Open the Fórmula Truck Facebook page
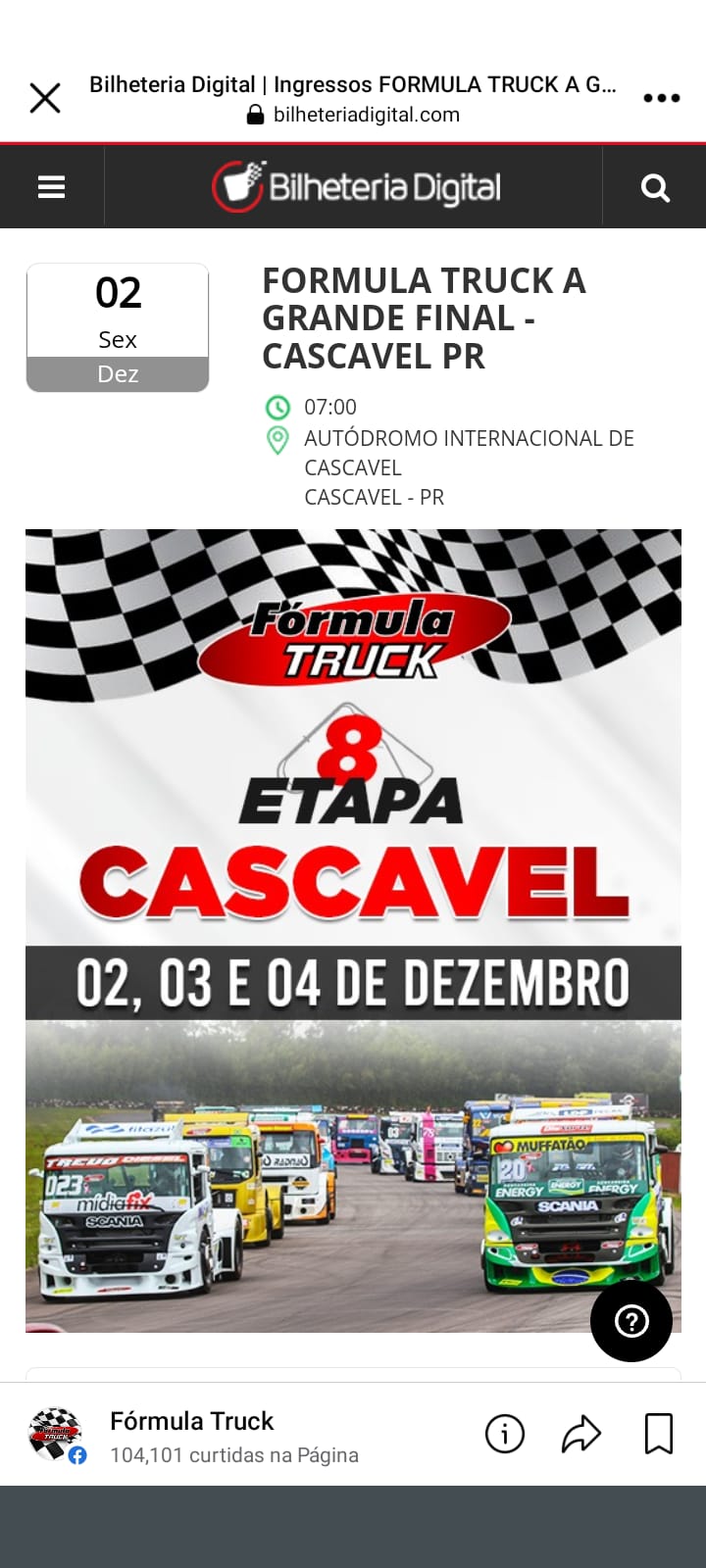Image resolution: width=706 pixels, height=1568 pixels. (x=192, y=1422)
